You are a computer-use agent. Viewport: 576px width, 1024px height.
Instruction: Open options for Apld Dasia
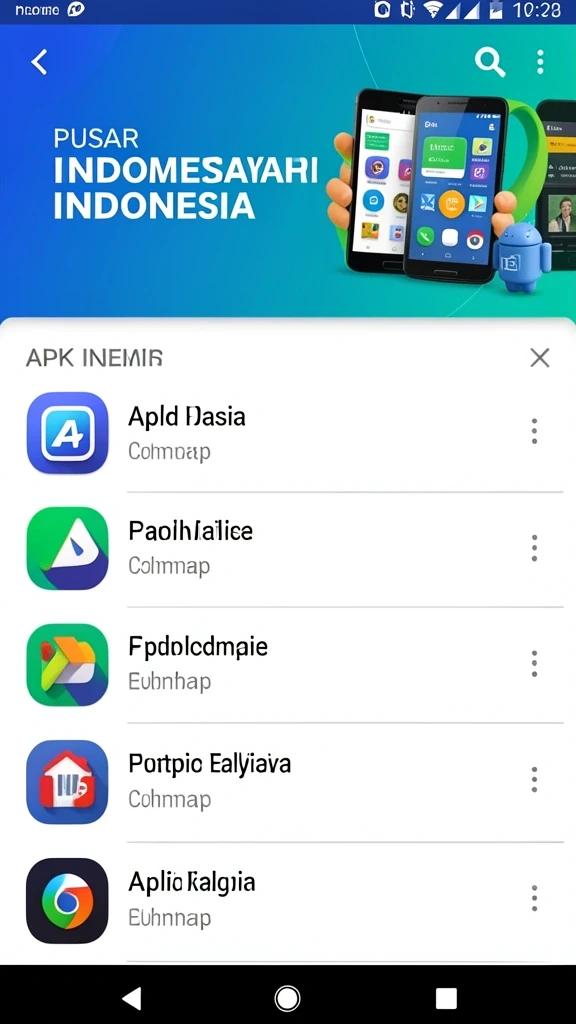click(534, 432)
